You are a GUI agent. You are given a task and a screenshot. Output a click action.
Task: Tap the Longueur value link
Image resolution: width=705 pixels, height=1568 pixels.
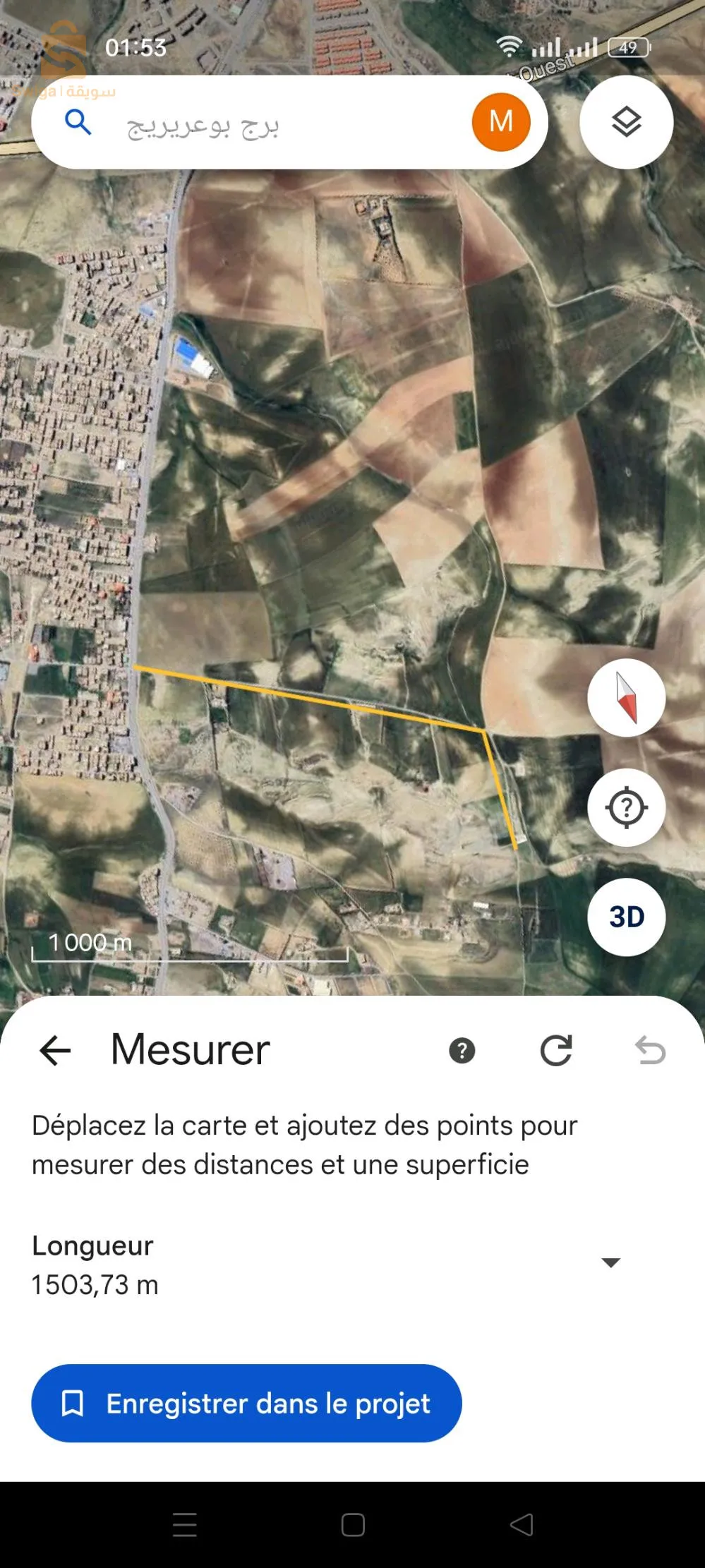95,1286
